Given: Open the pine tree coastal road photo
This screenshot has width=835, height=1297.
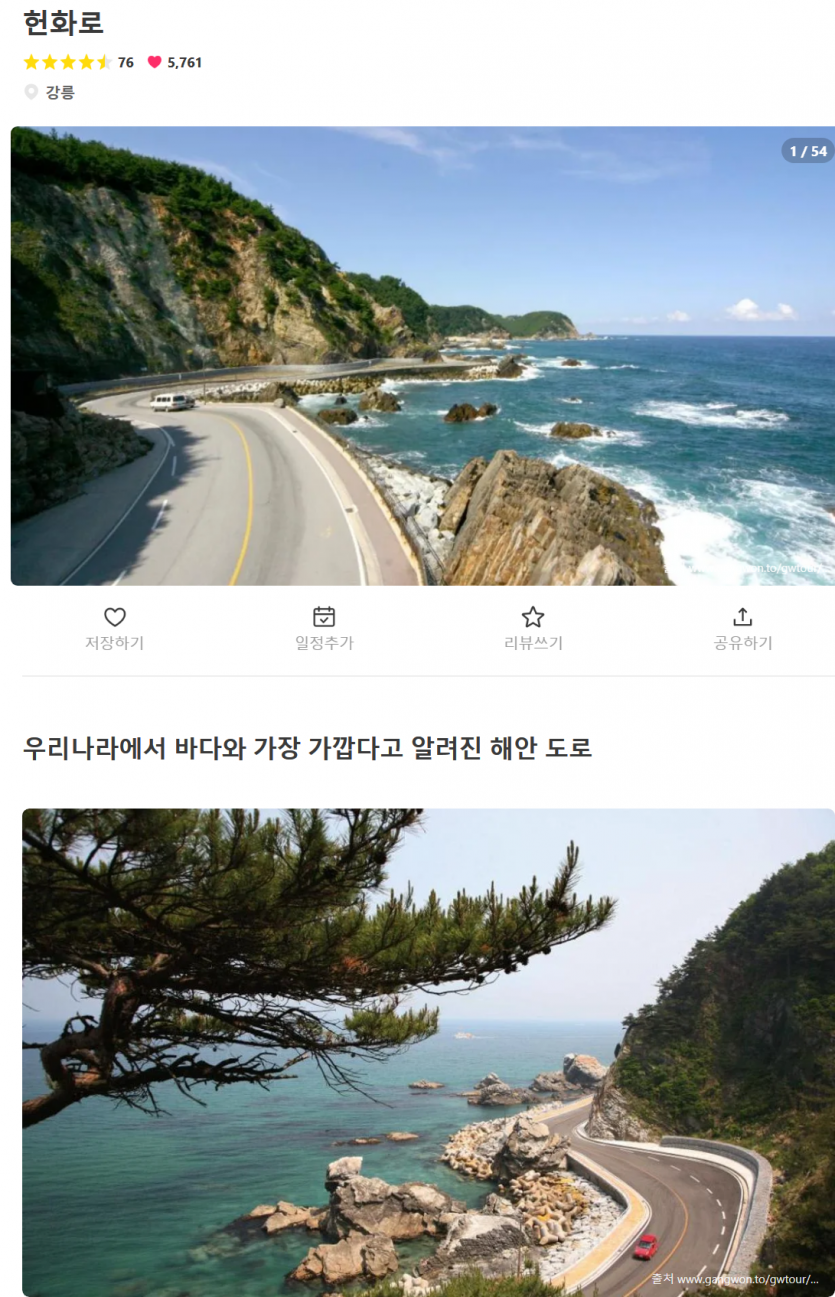Looking at the screenshot, I should point(428,1052).
